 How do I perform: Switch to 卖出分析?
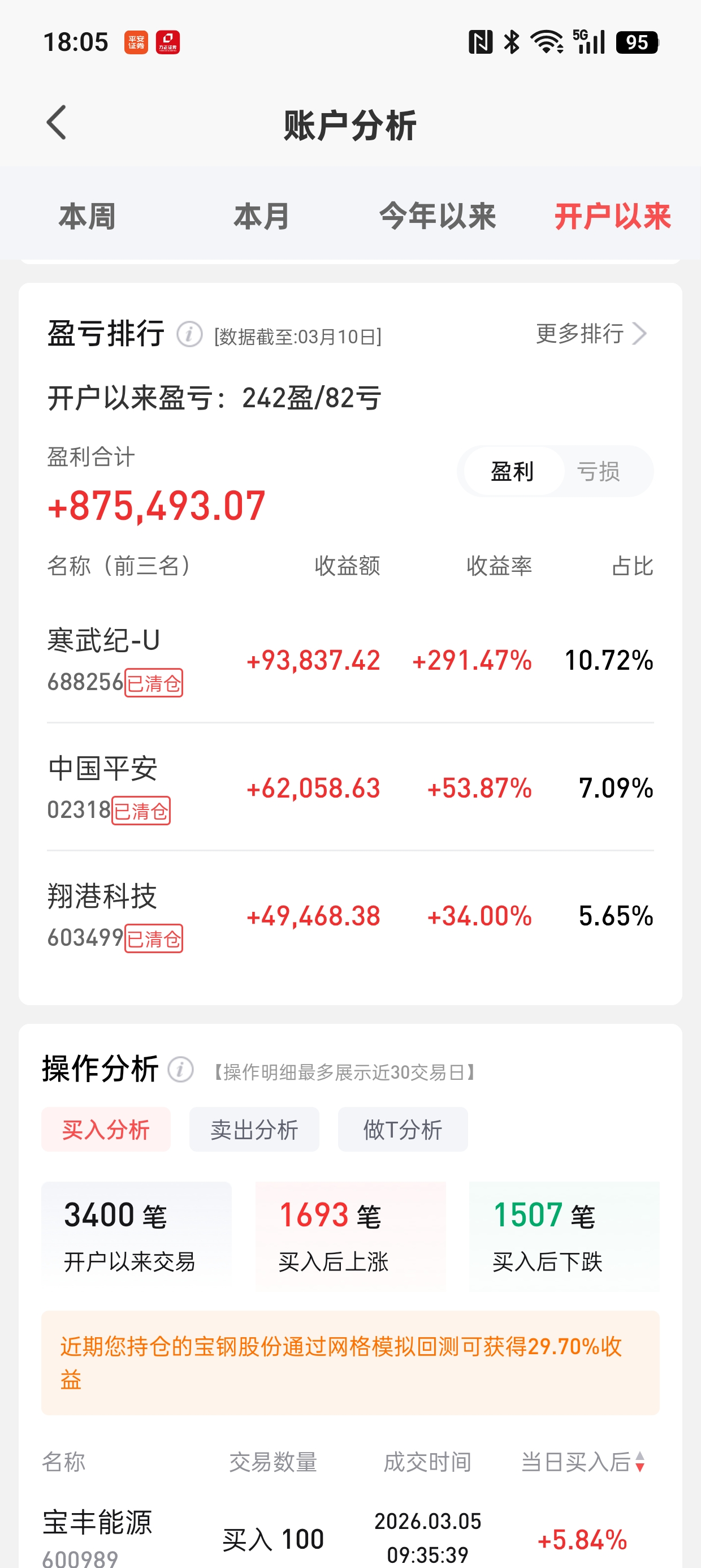(x=254, y=1130)
